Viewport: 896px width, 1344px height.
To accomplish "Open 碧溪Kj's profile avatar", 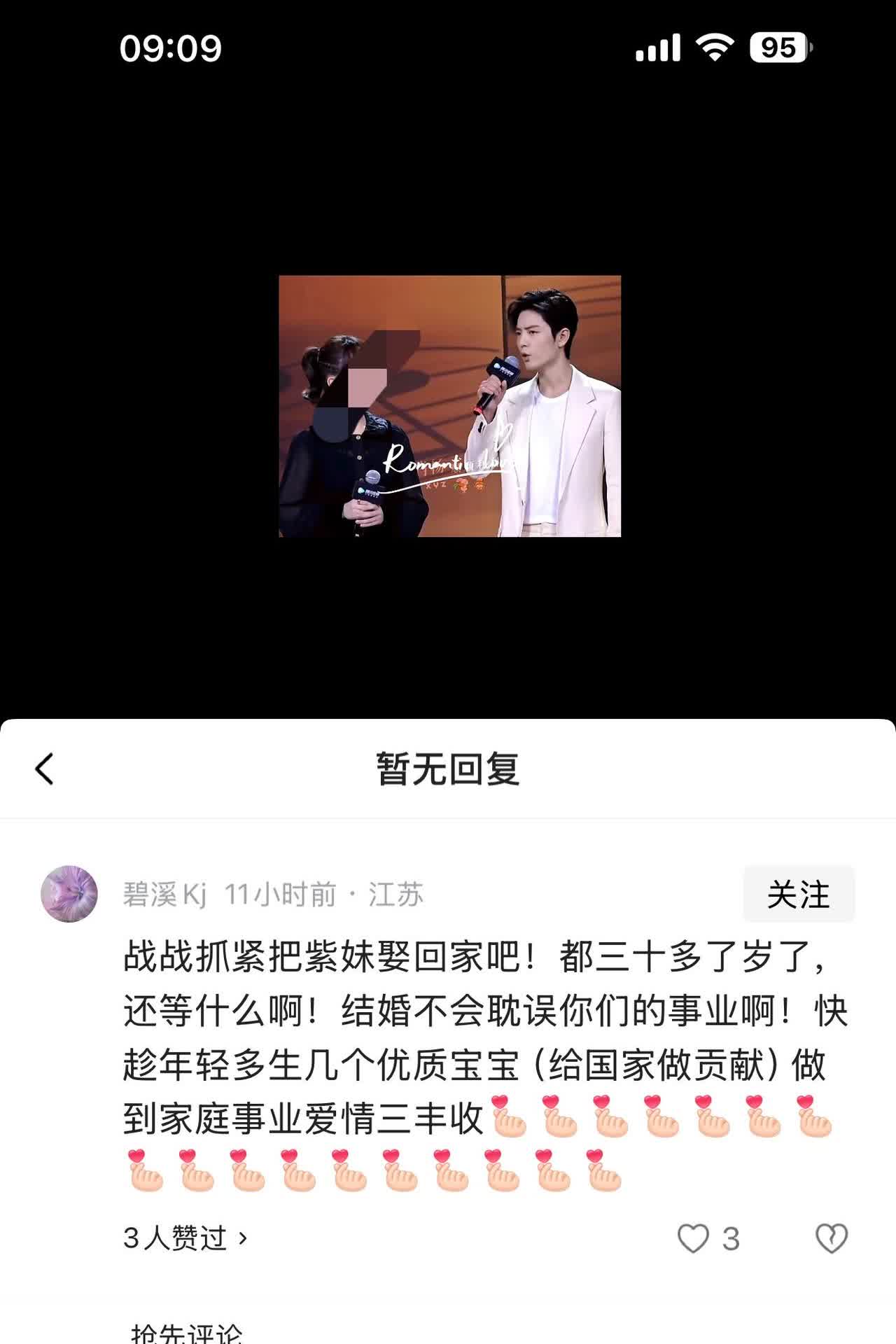I will click(69, 894).
